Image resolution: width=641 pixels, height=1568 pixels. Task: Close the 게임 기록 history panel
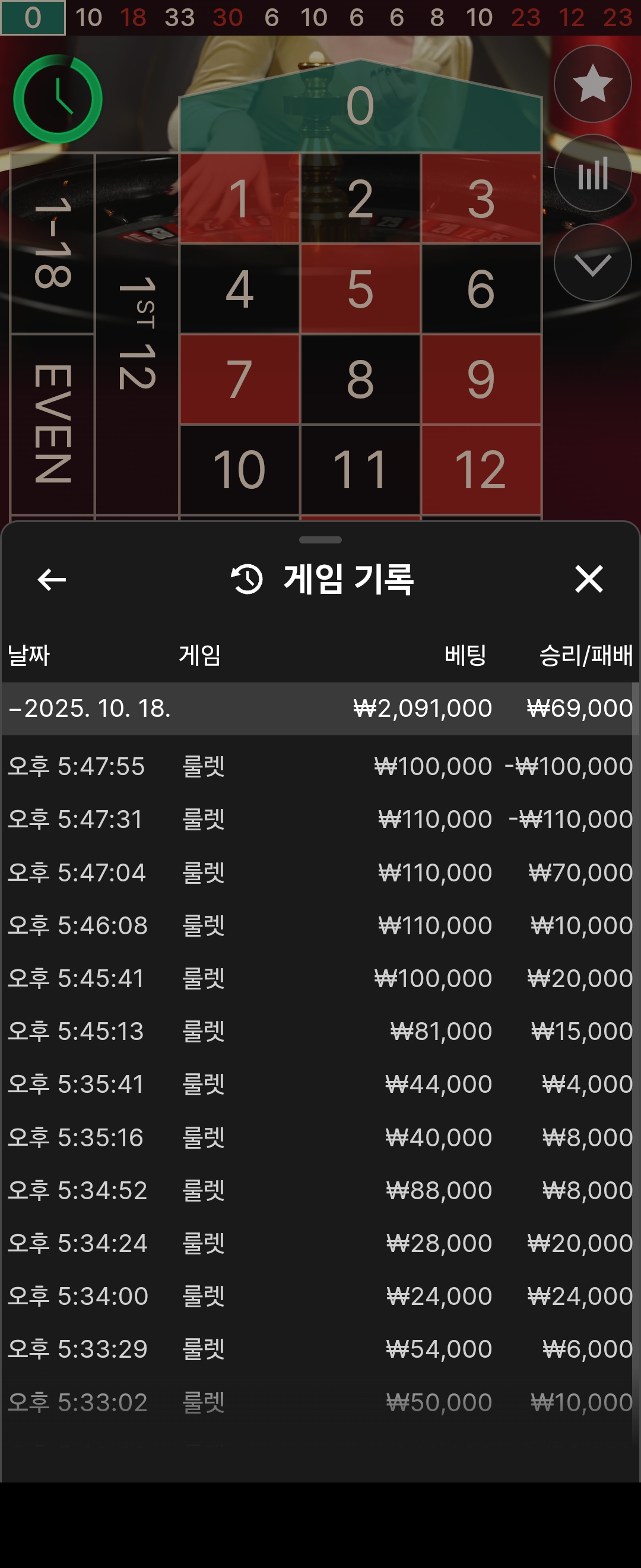click(589, 579)
